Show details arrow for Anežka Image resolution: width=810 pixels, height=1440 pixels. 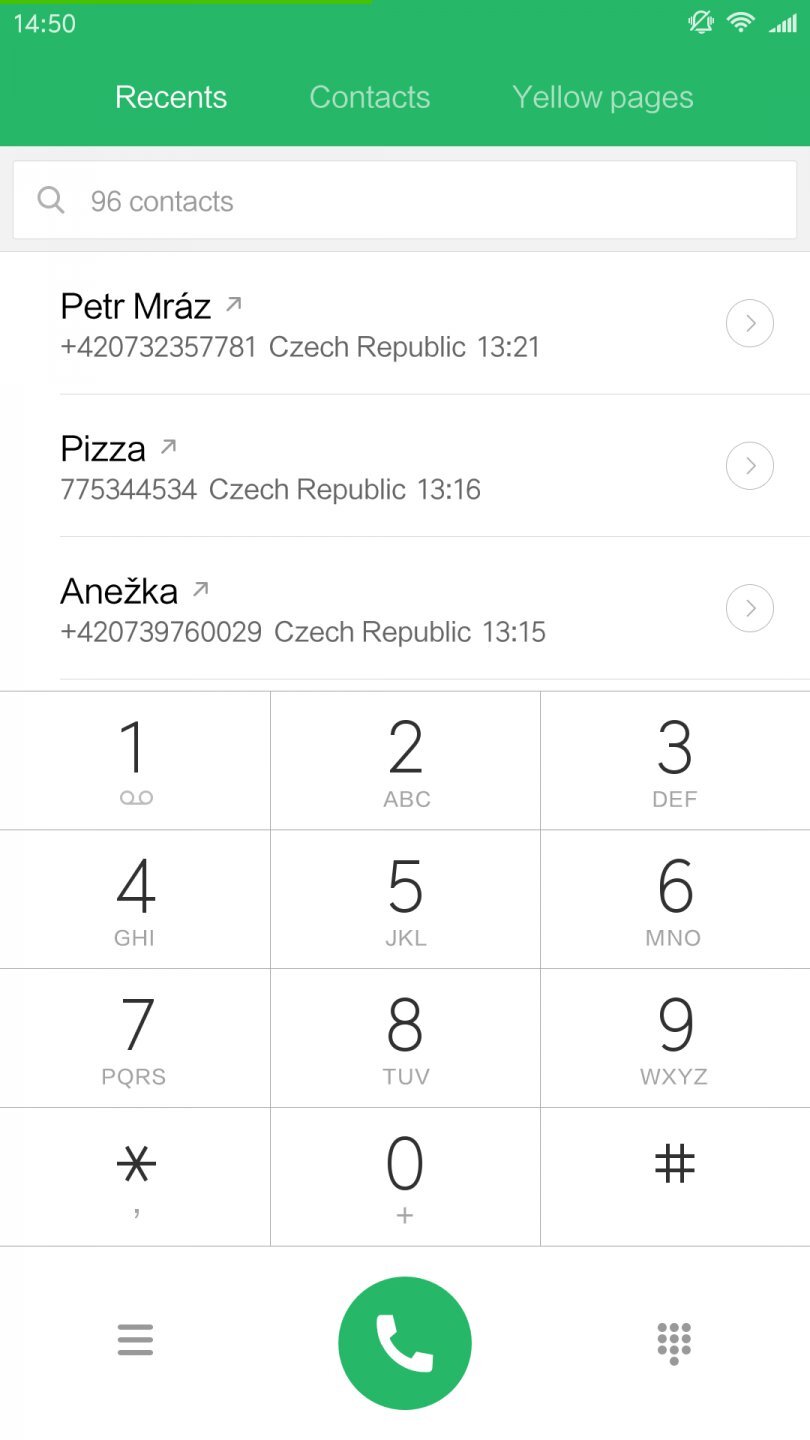tap(749, 608)
